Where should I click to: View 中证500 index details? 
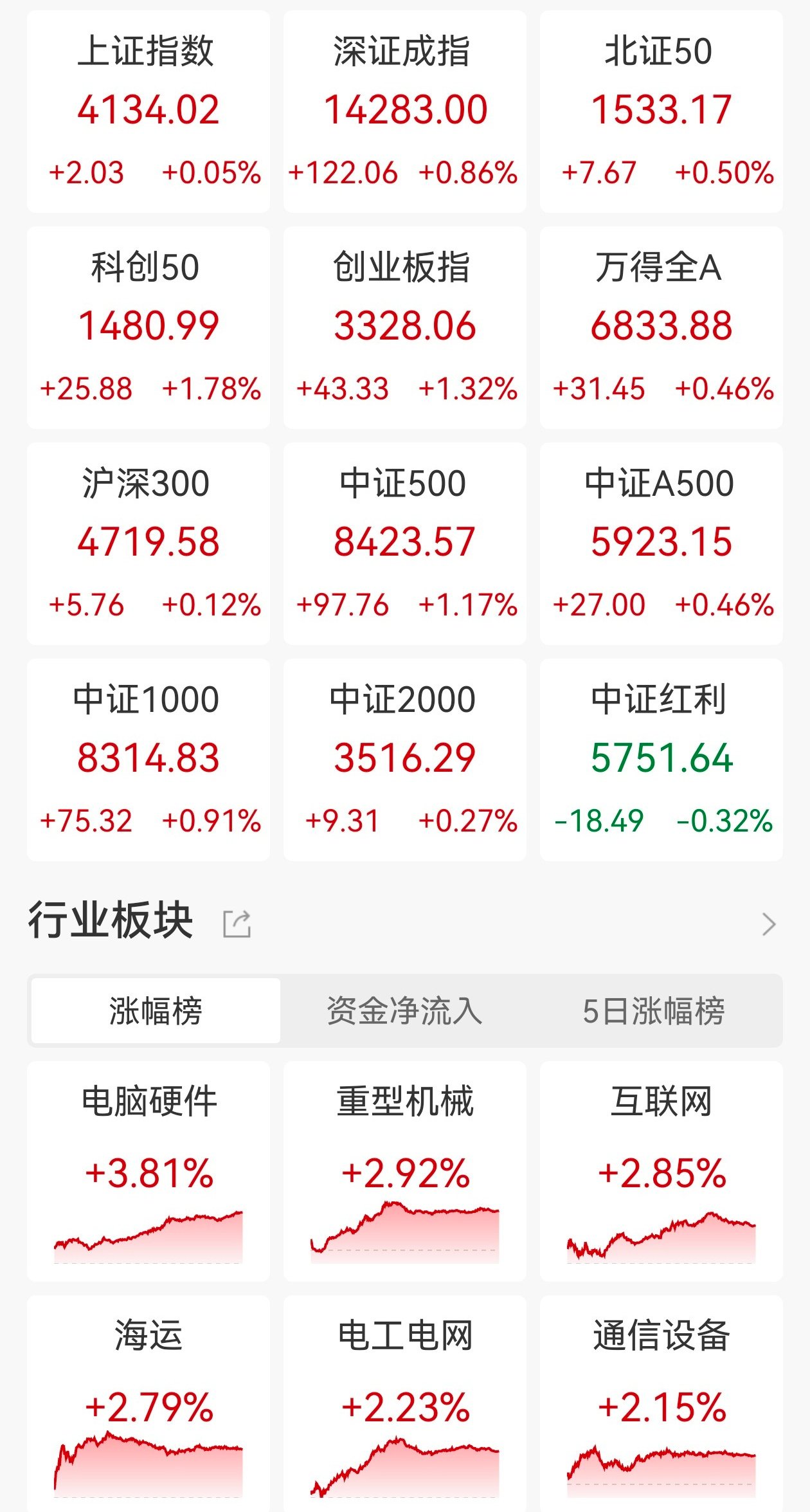(404, 543)
